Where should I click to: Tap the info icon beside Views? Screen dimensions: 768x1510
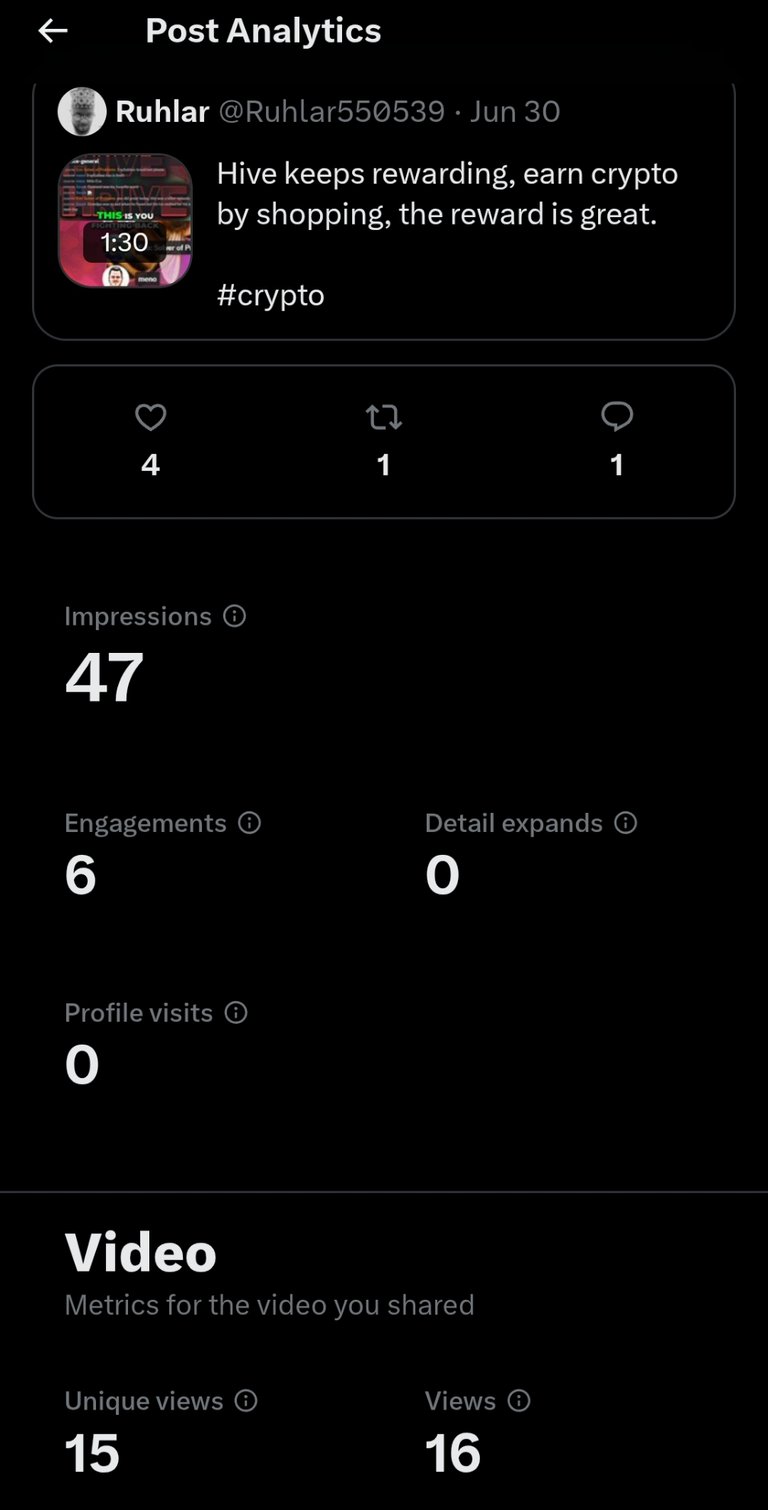tap(519, 1401)
